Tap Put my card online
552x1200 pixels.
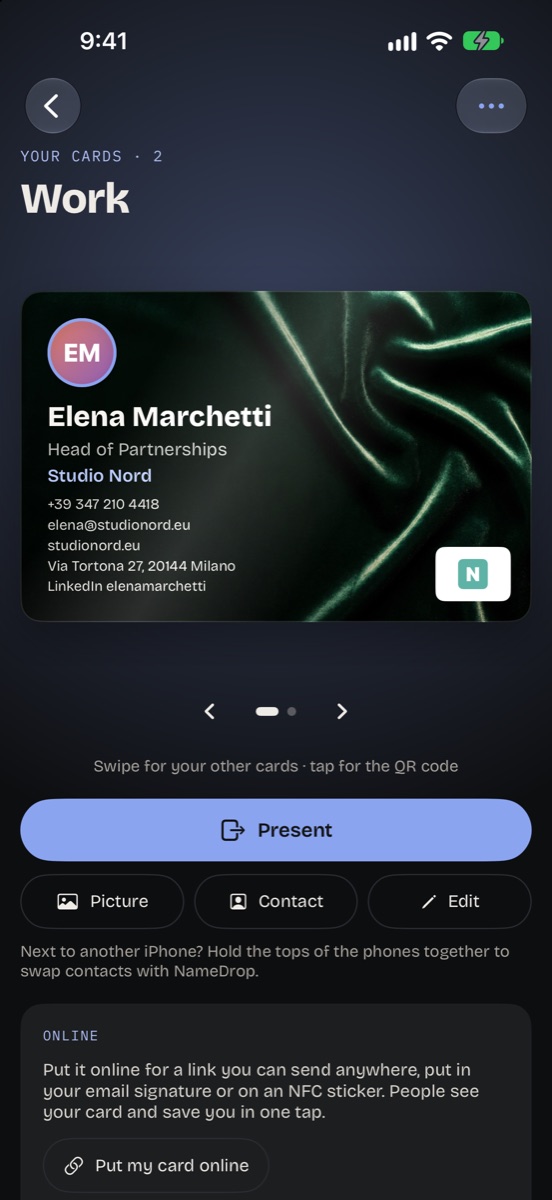[x=156, y=1165]
